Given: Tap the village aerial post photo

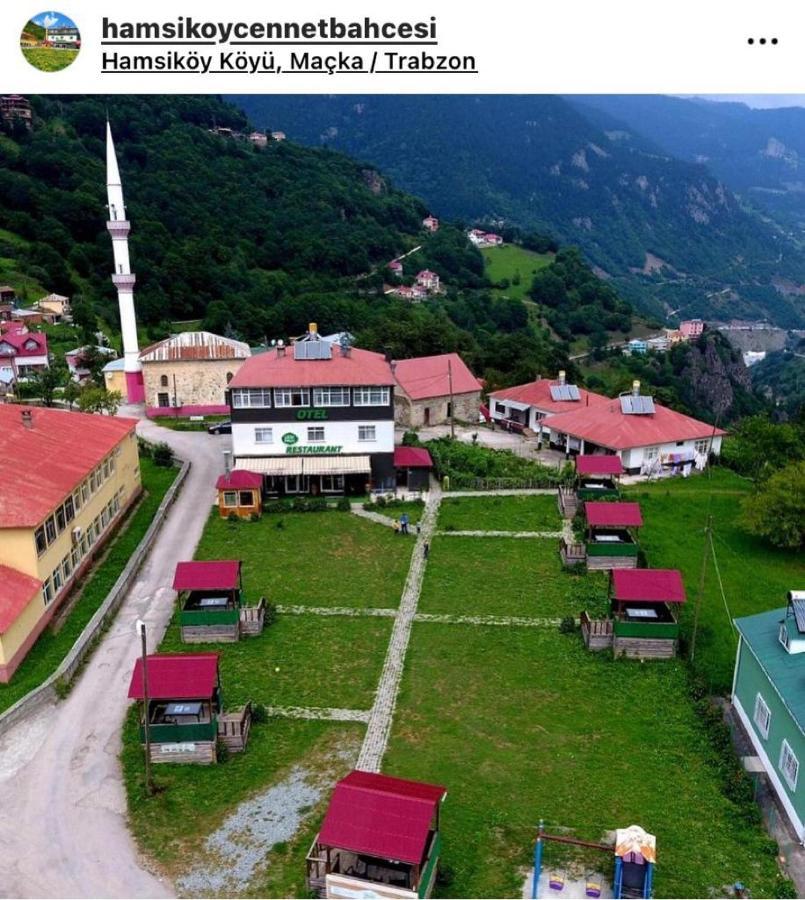Looking at the screenshot, I should click(x=402, y=497).
